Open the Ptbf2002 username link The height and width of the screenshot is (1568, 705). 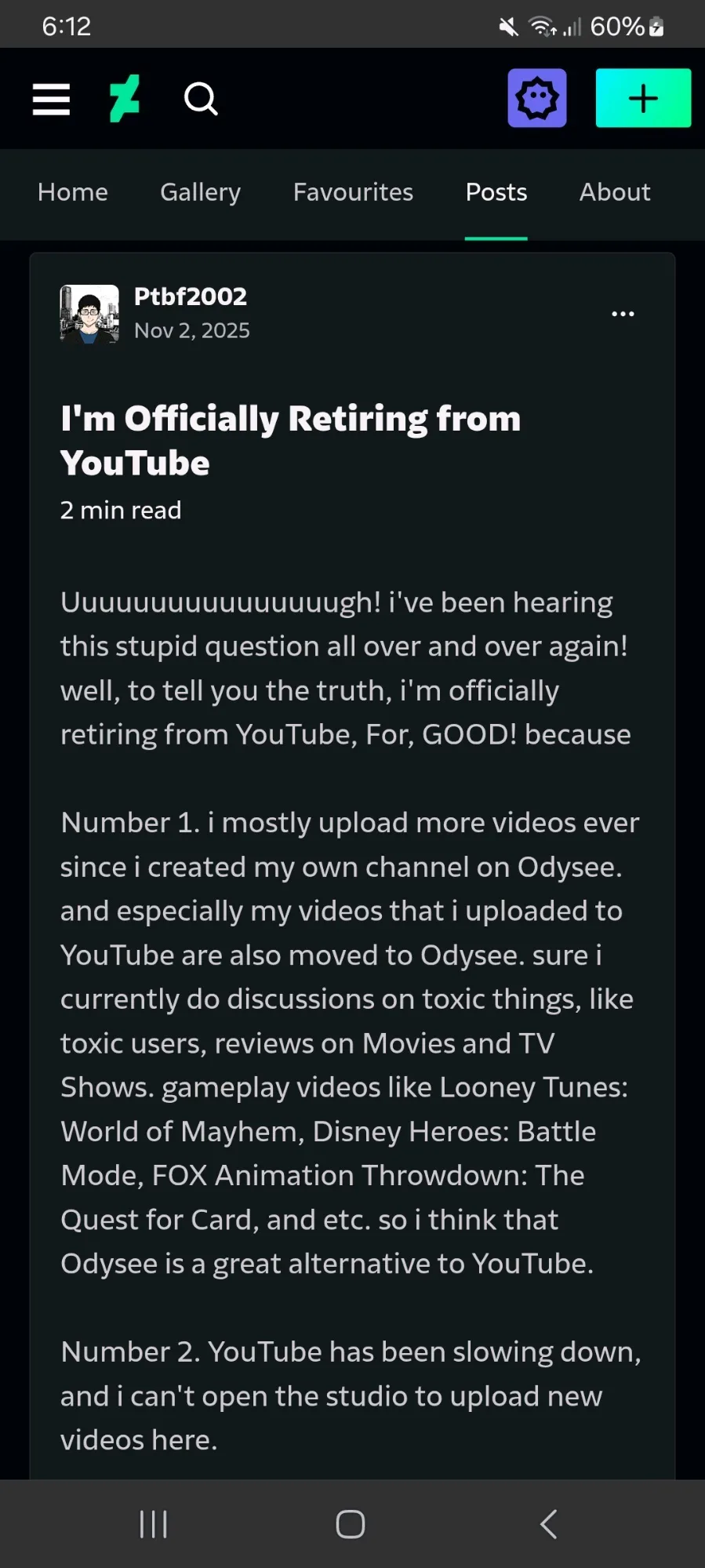point(191,297)
